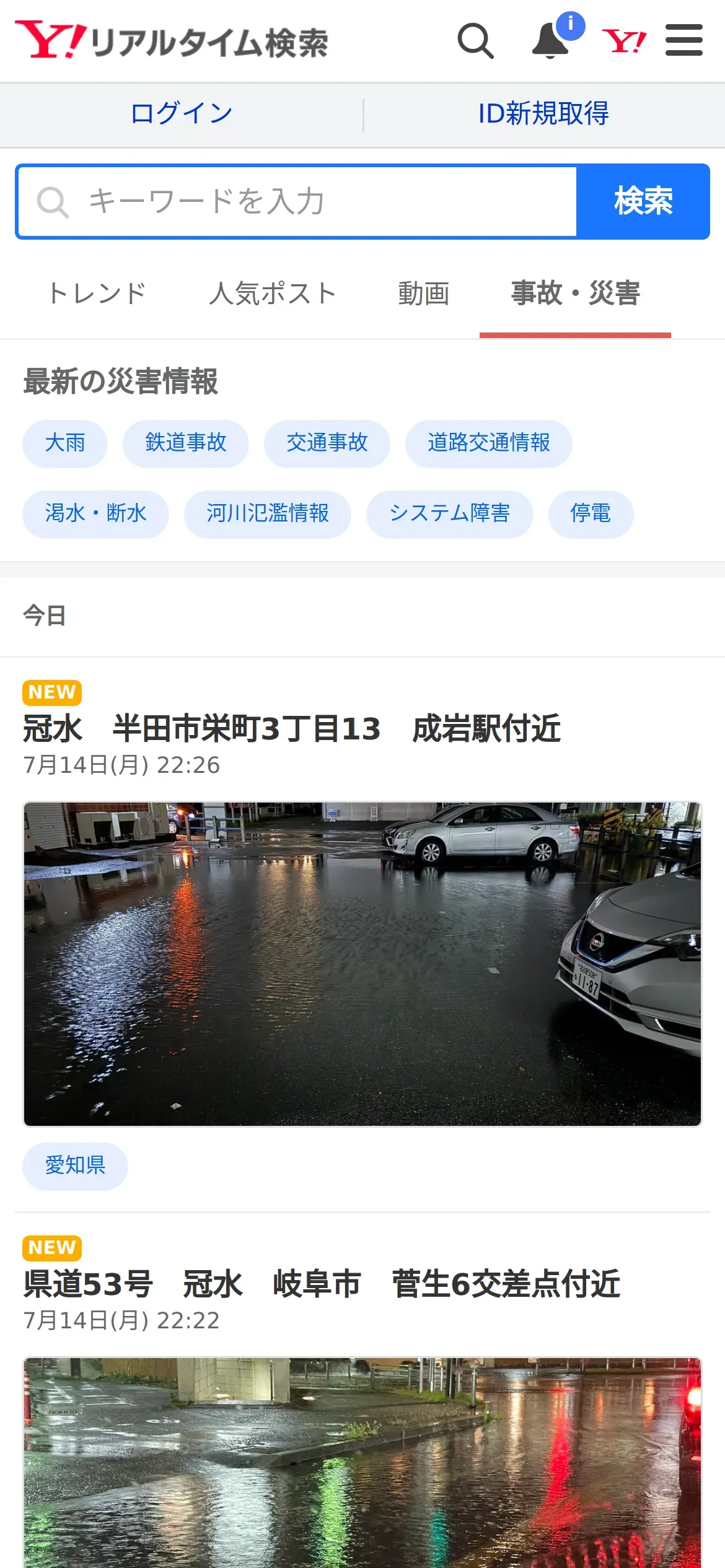Screen dimensions: 725x1568
Task: Open the search magnifier icon in header
Action: [x=475, y=41]
